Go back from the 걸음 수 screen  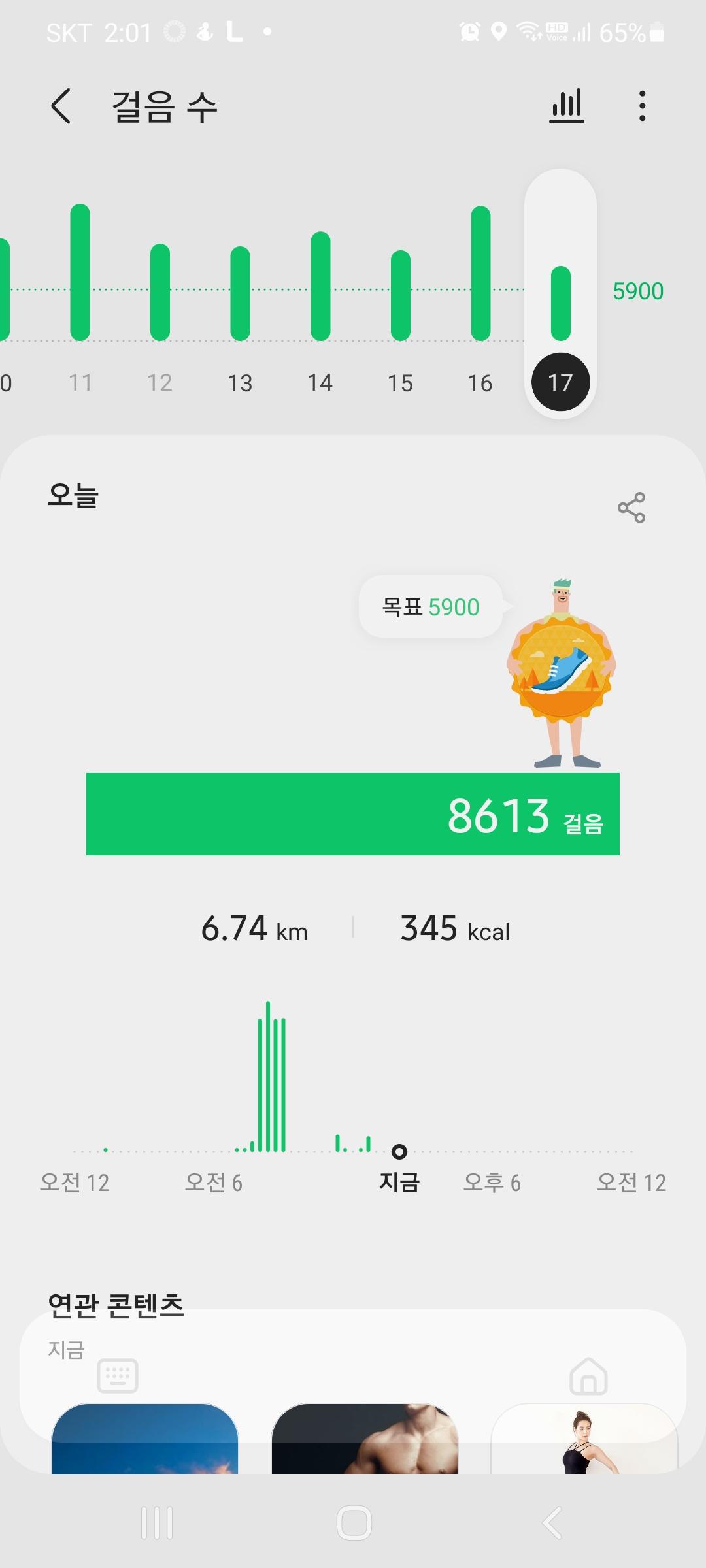(x=61, y=106)
